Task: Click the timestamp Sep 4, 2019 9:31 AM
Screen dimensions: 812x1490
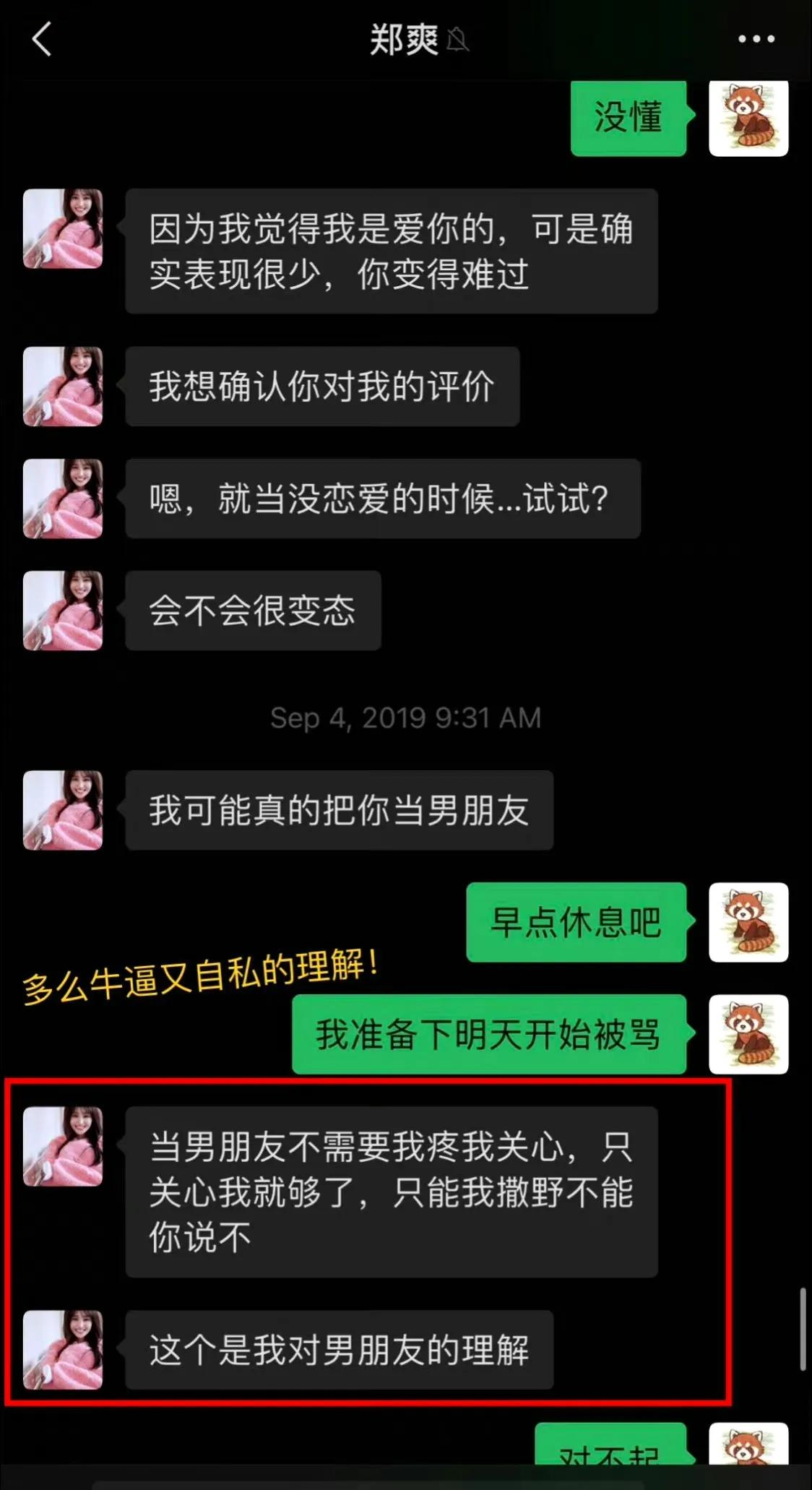Action: pyautogui.click(x=405, y=718)
